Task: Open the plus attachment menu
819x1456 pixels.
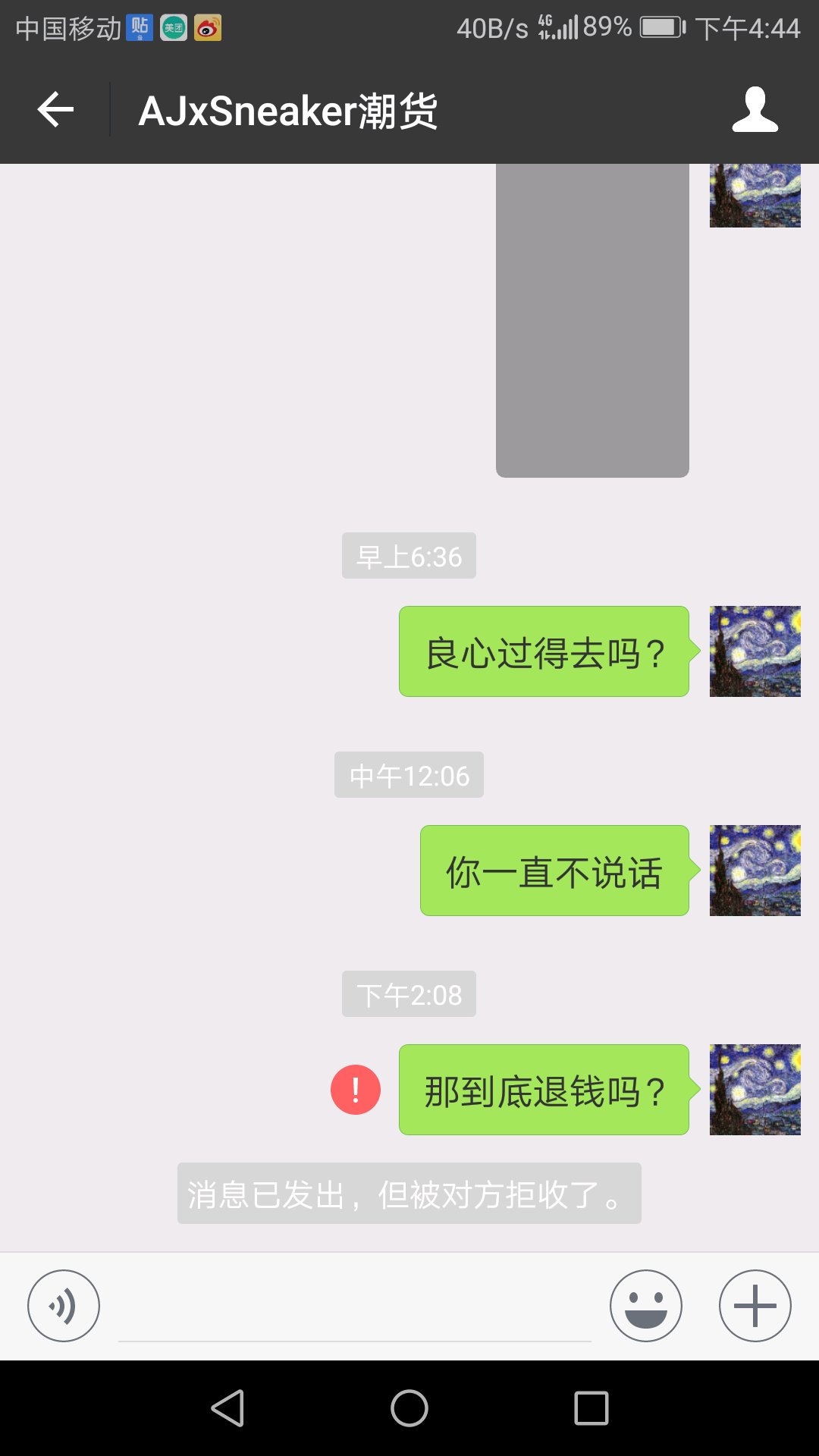Action: 755,1306
